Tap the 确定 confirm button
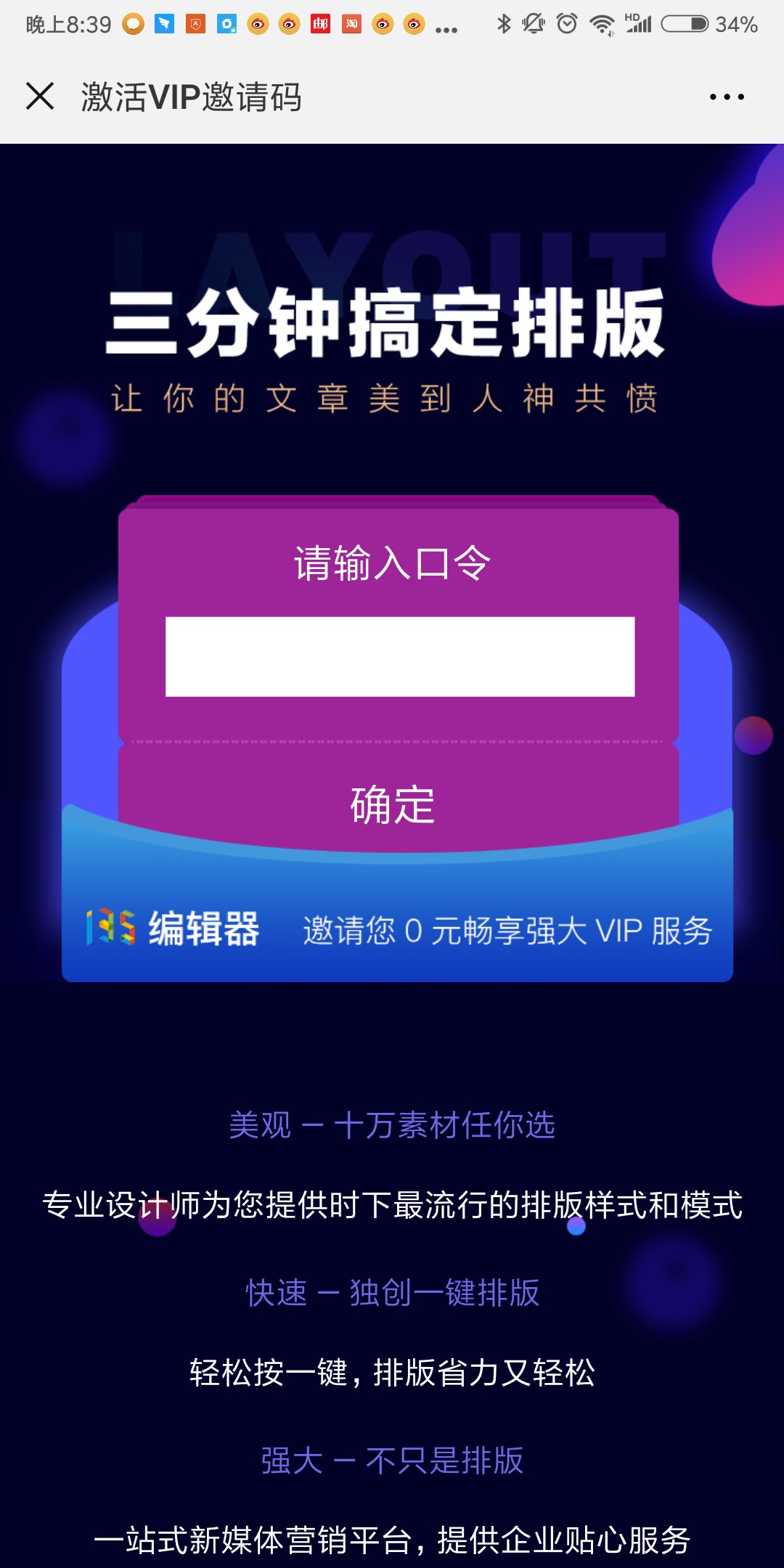 click(x=393, y=804)
